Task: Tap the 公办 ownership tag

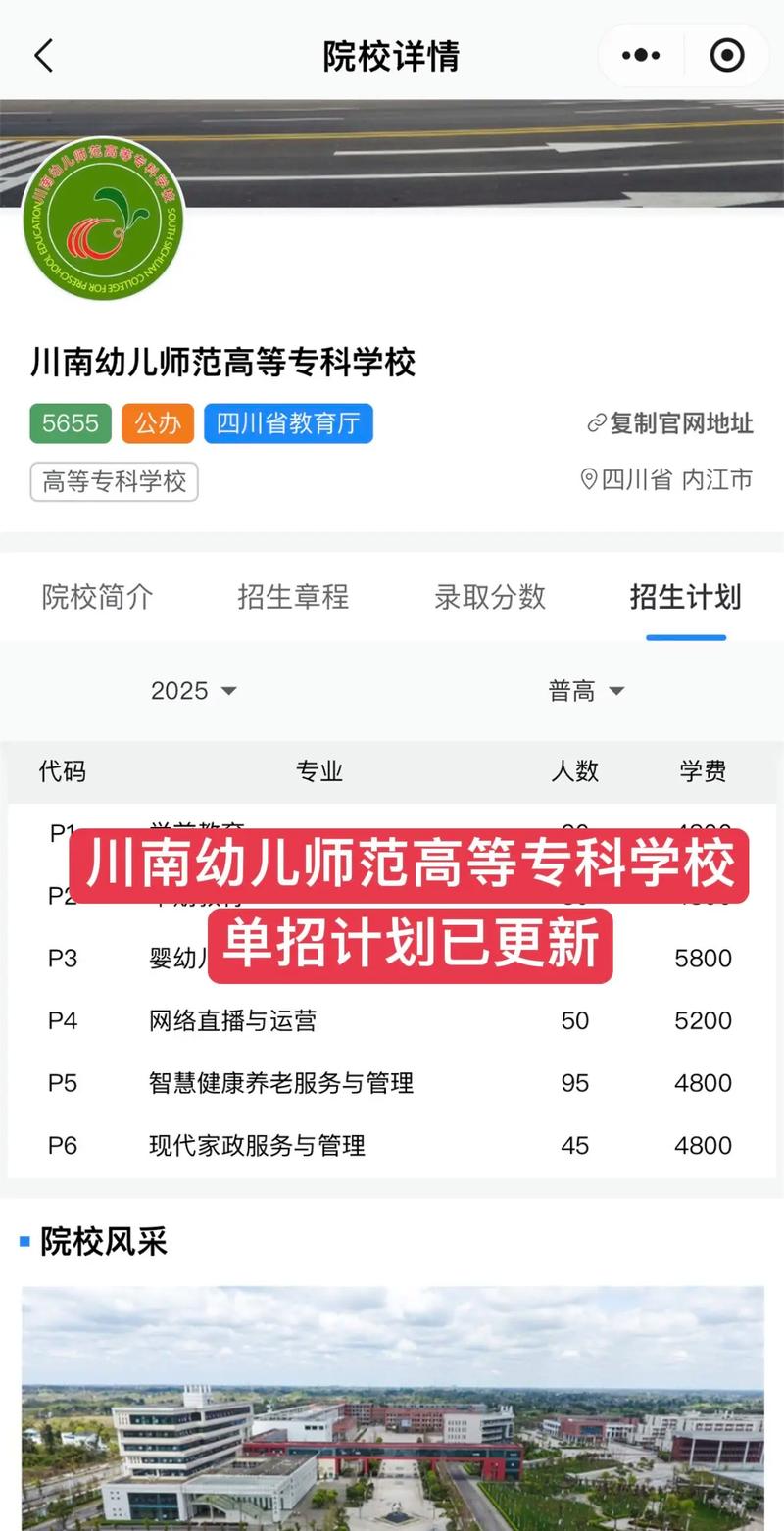Action: tap(157, 423)
